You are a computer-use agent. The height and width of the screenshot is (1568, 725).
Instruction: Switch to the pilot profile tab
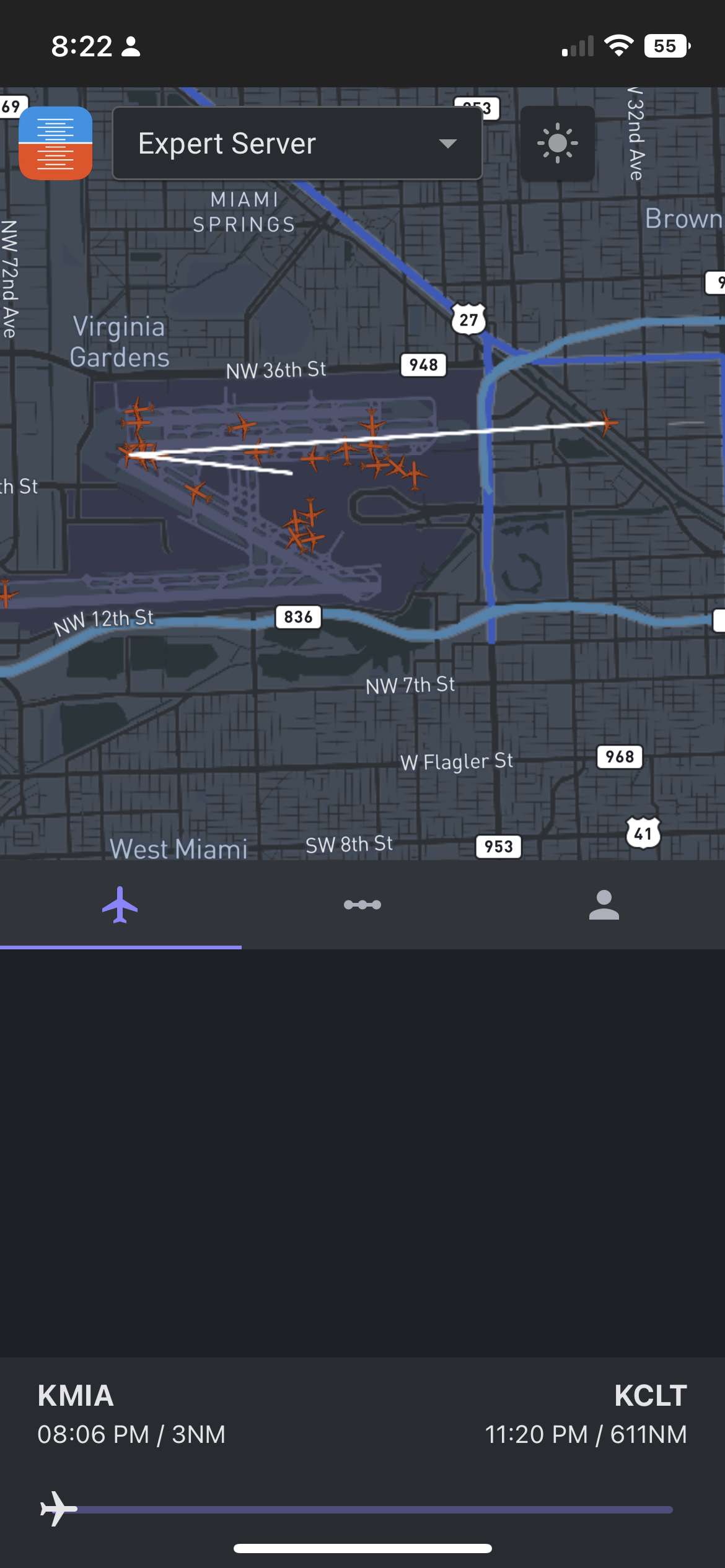(x=604, y=905)
